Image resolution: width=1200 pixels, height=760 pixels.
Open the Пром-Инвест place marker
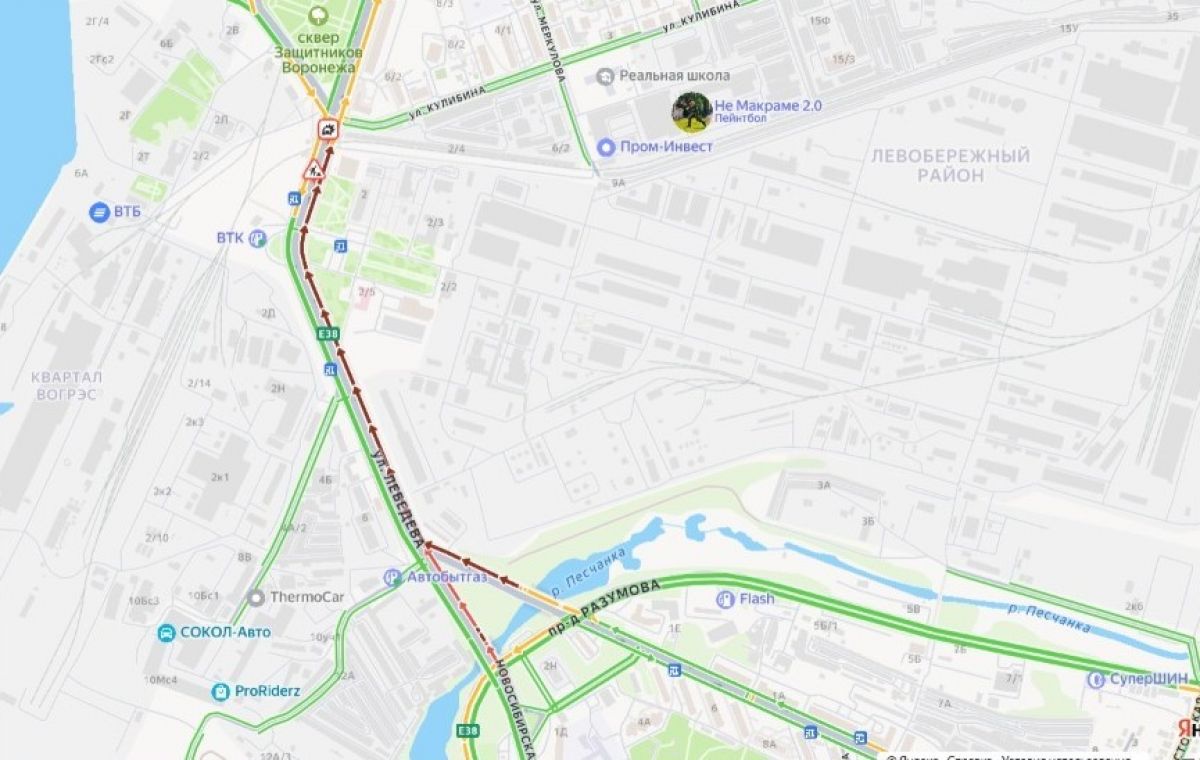(605, 147)
